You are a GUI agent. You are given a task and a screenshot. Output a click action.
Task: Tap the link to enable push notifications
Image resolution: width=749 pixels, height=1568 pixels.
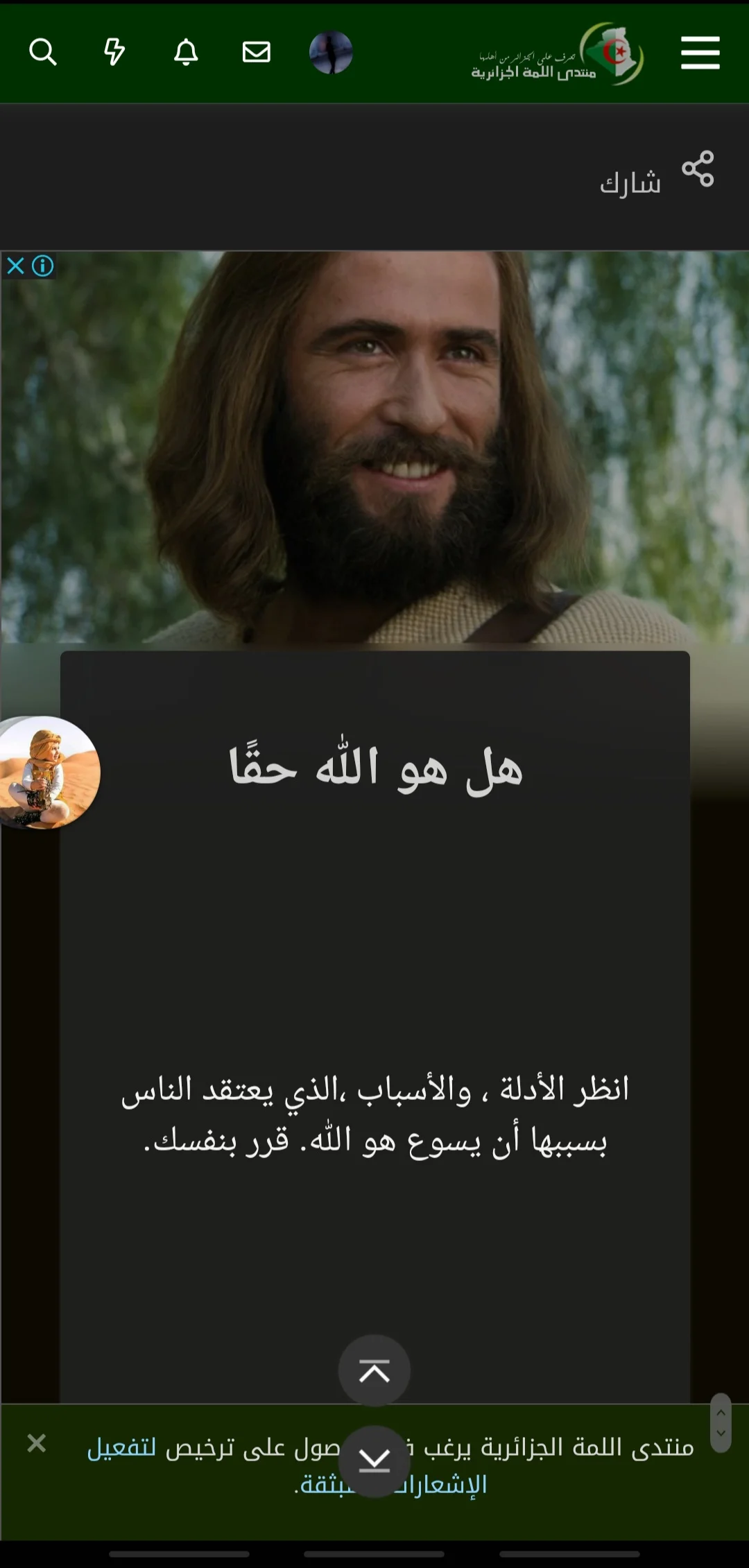click(x=121, y=1448)
